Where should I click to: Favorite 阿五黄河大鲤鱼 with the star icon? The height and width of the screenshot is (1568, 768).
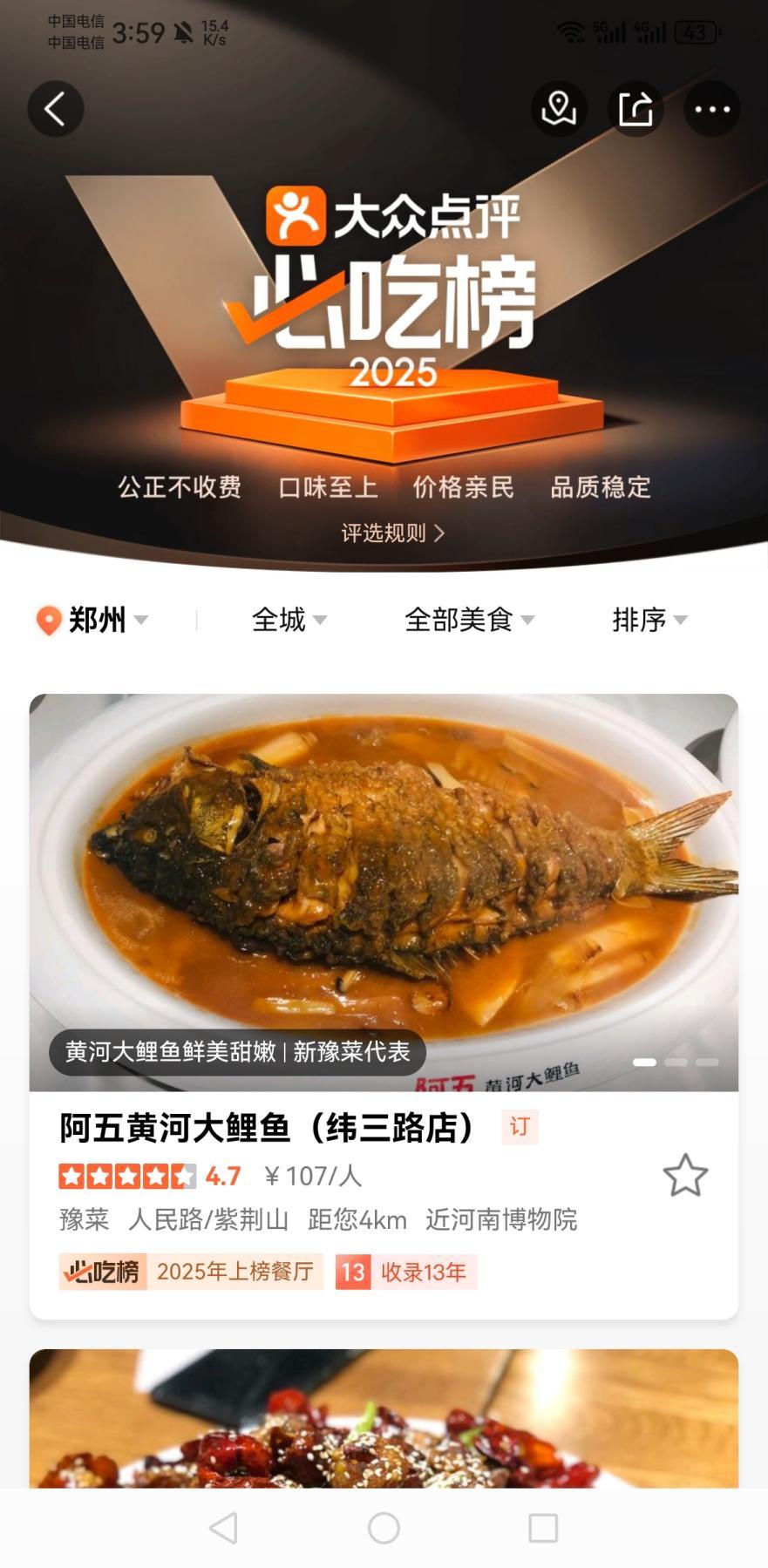coord(685,1176)
